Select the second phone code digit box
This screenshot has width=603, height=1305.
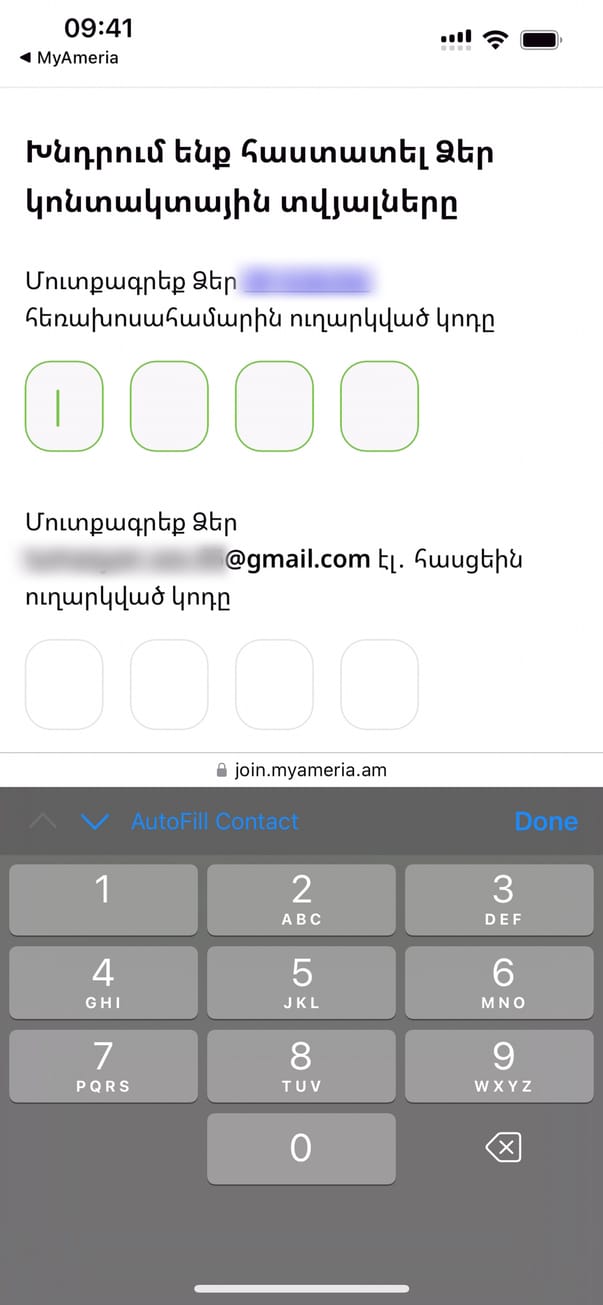coord(169,407)
